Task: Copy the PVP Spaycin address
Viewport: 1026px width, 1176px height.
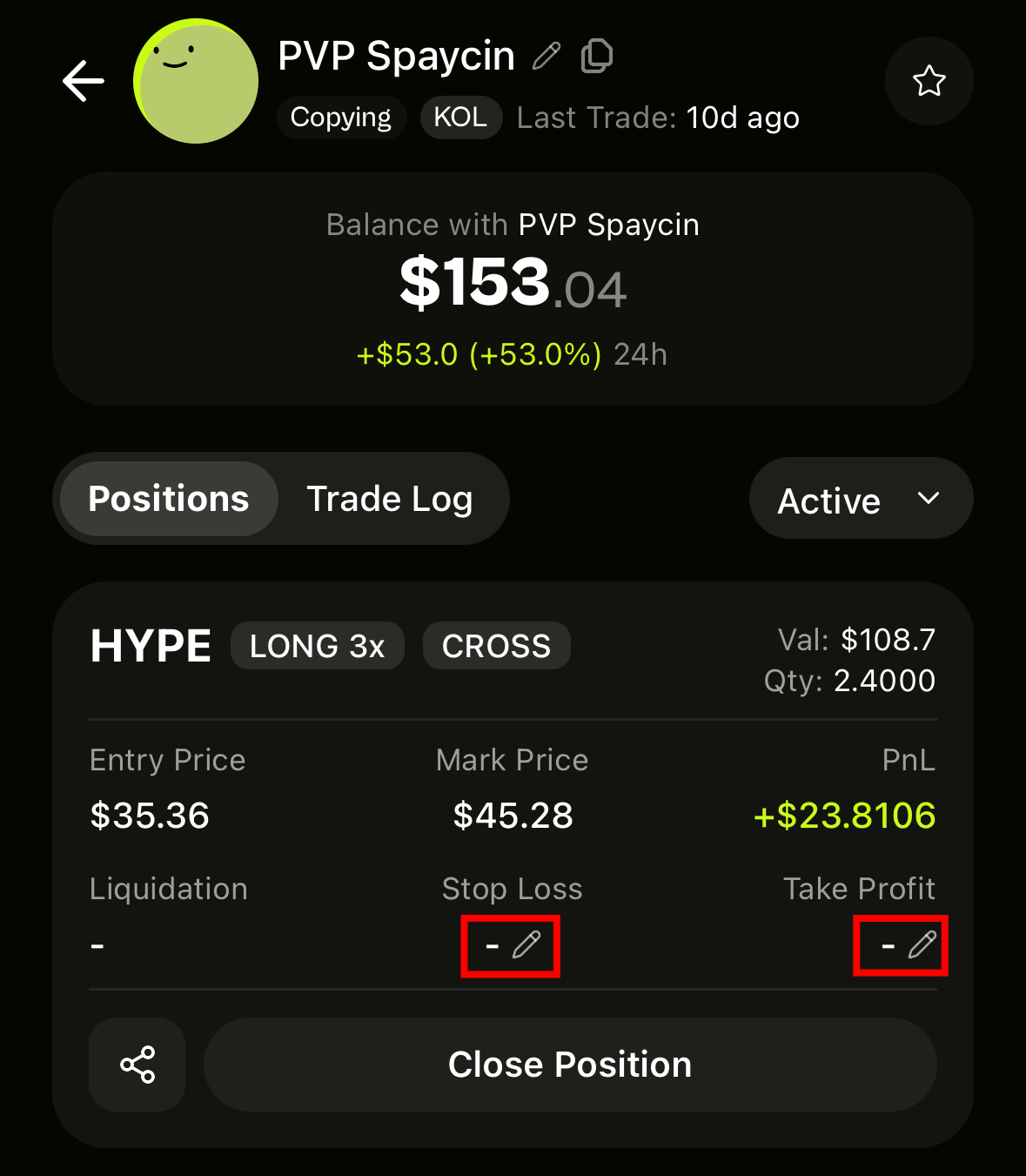Action: click(x=597, y=56)
